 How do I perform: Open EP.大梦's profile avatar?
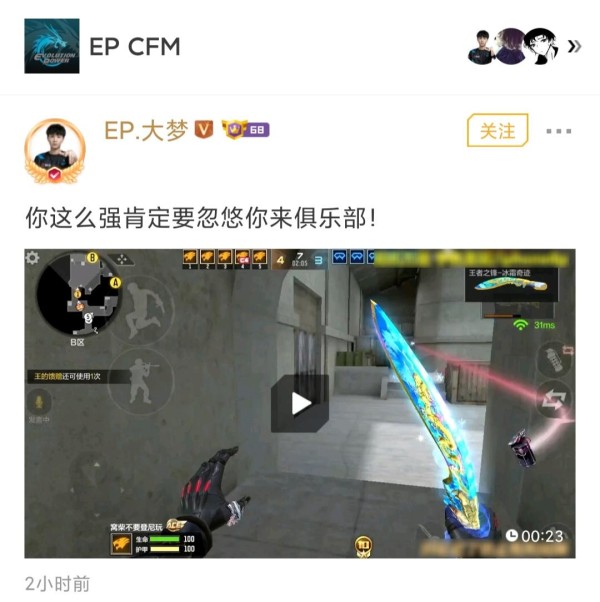[54, 152]
